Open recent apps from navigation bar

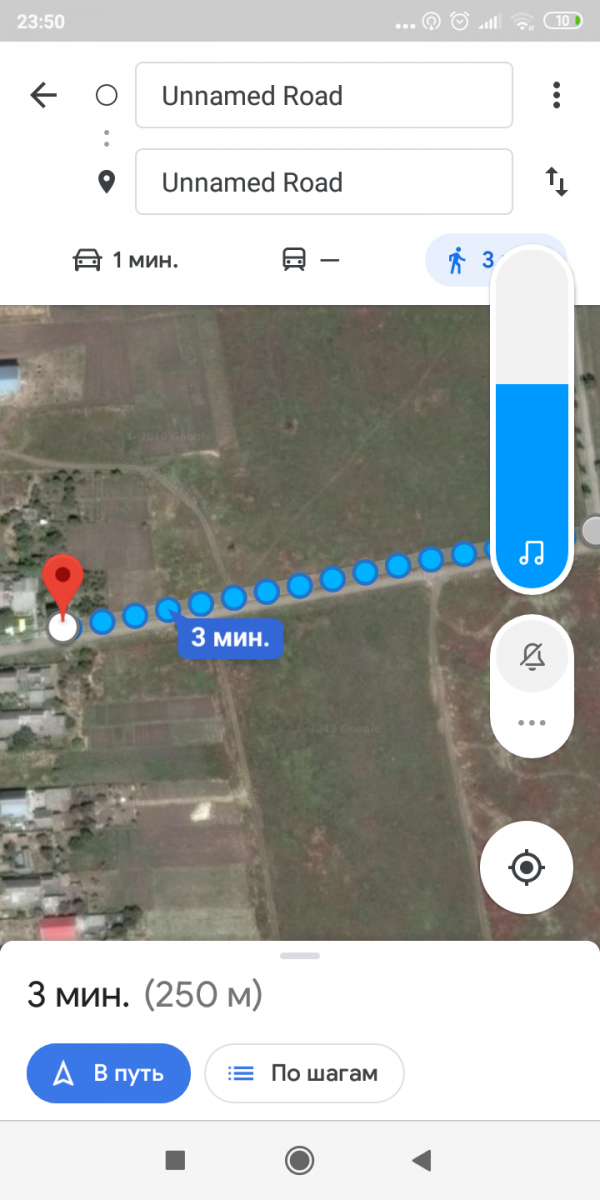pos(175,1160)
